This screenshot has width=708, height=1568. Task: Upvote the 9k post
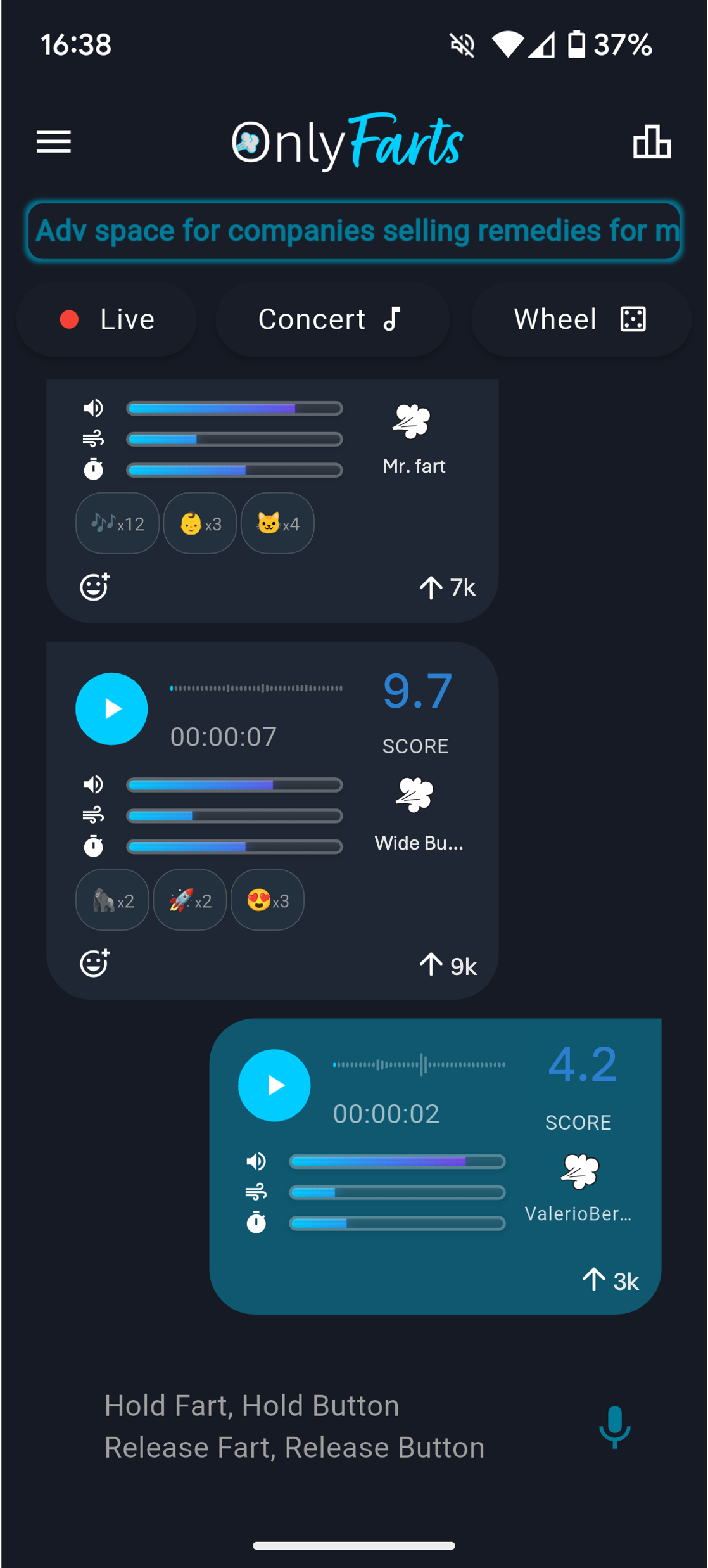pyautogui.click(x=447, y=966)
